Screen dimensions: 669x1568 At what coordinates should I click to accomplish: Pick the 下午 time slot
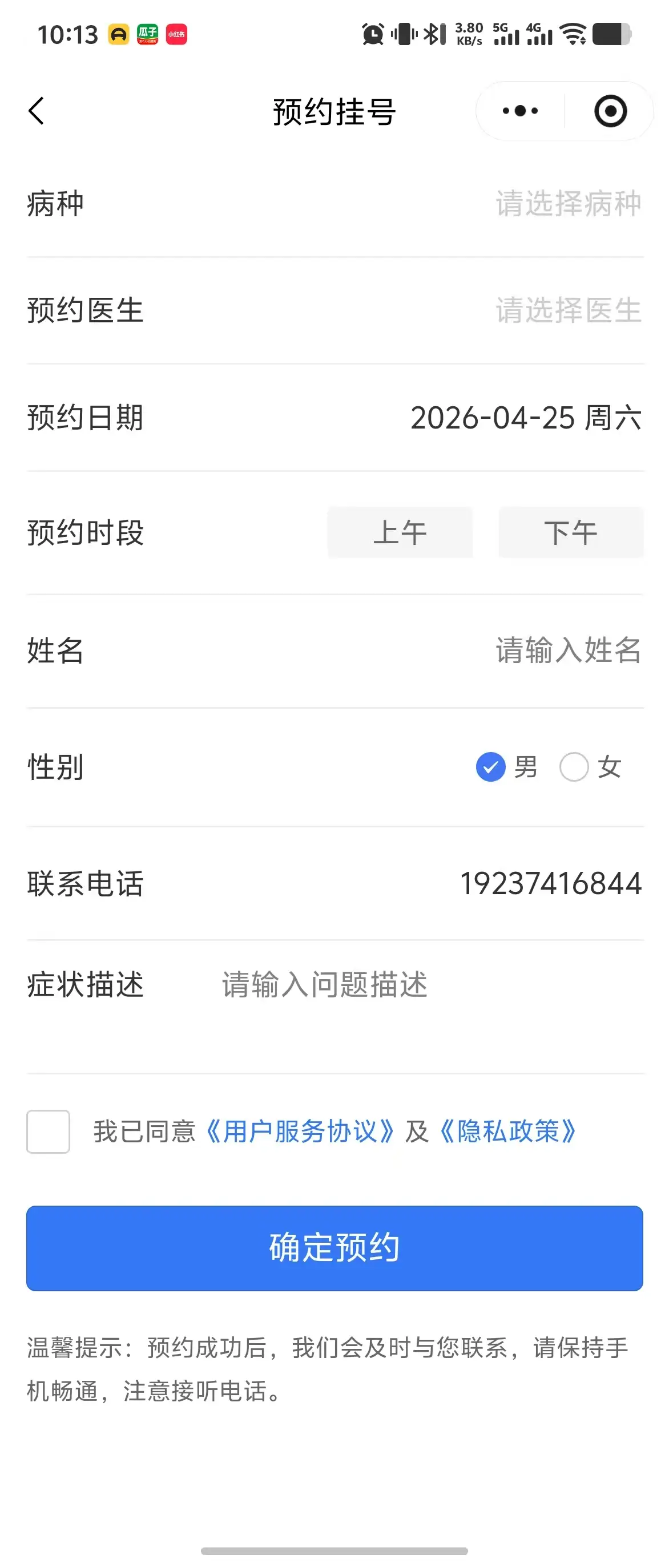570,532
